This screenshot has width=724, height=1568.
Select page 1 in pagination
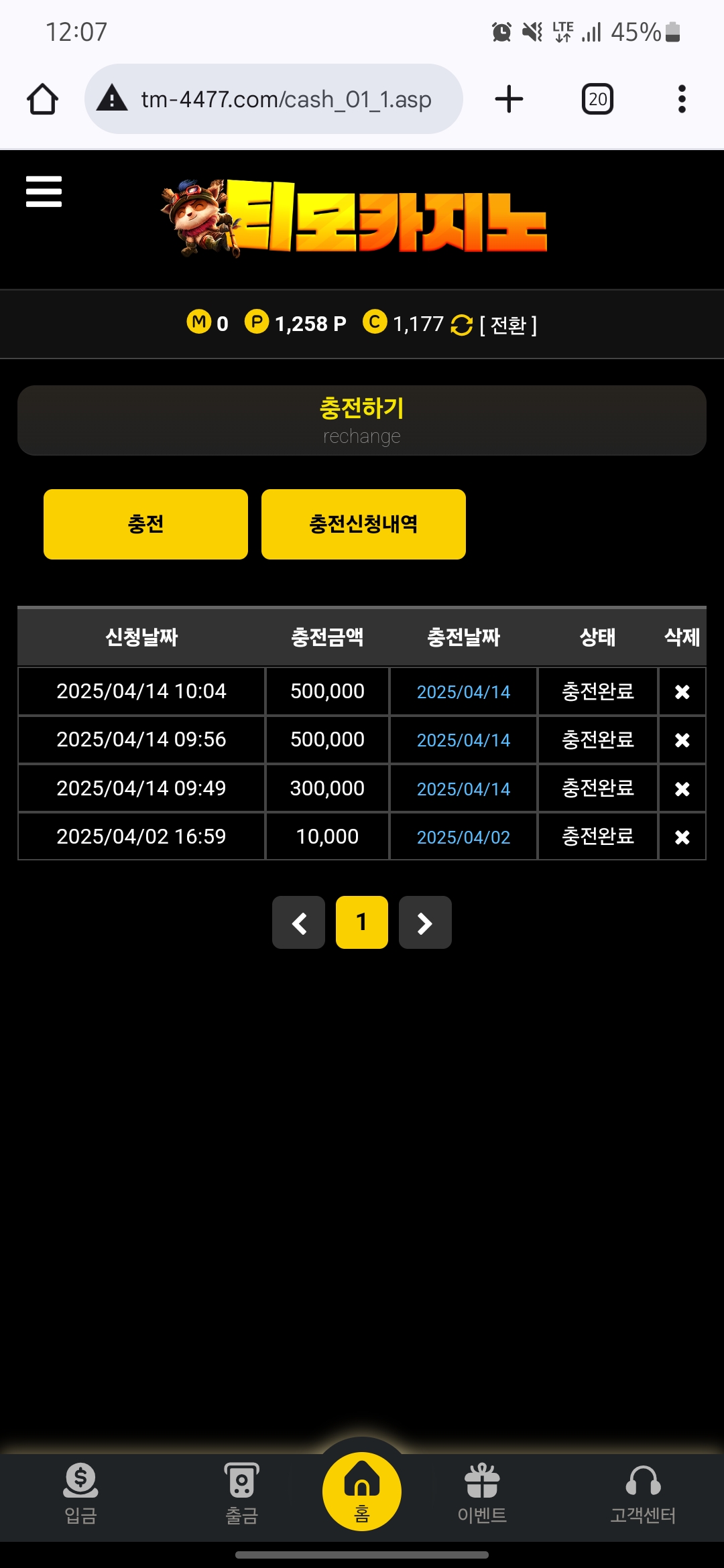tap(362, 923)
